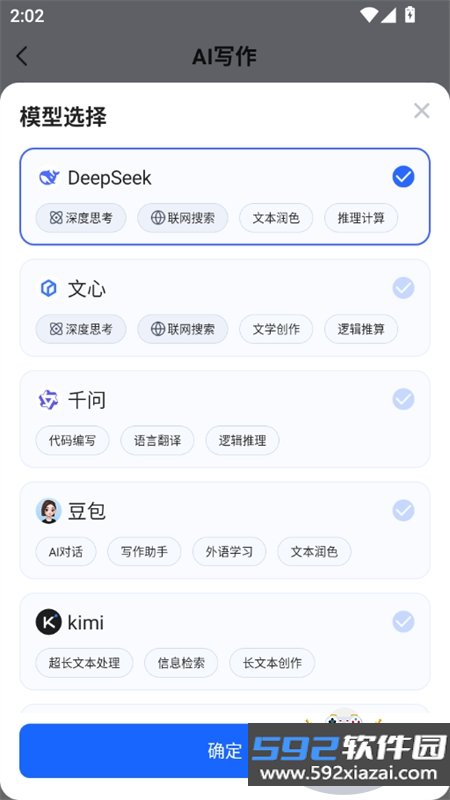
Task: Enable 深度思考 chip under DeepSeek
Action: coord(81,218)
